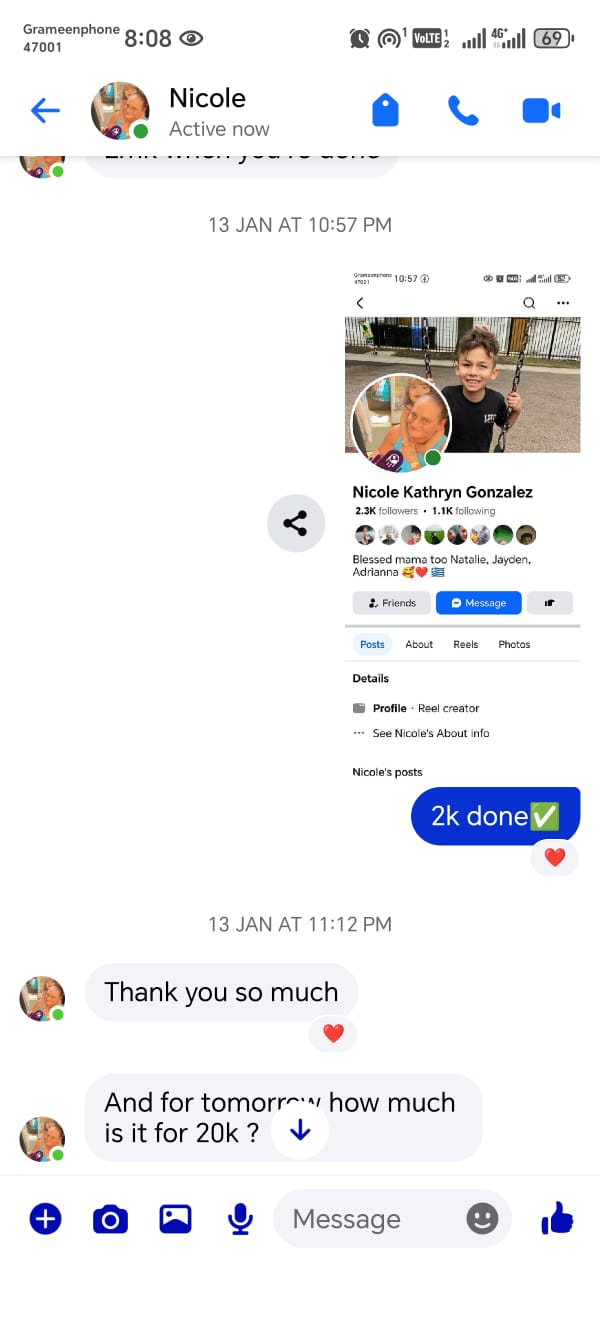Image resolution: width=600 pixels, height=1326 pixels.
Task: Open the gallery image picker
Action: (175, 1218)
